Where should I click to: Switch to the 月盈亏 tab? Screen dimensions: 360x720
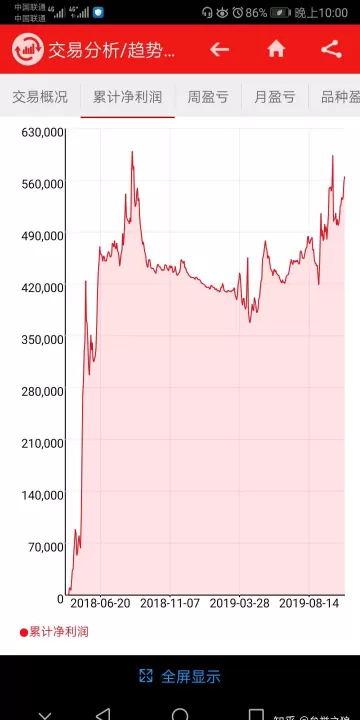[275, 97]
